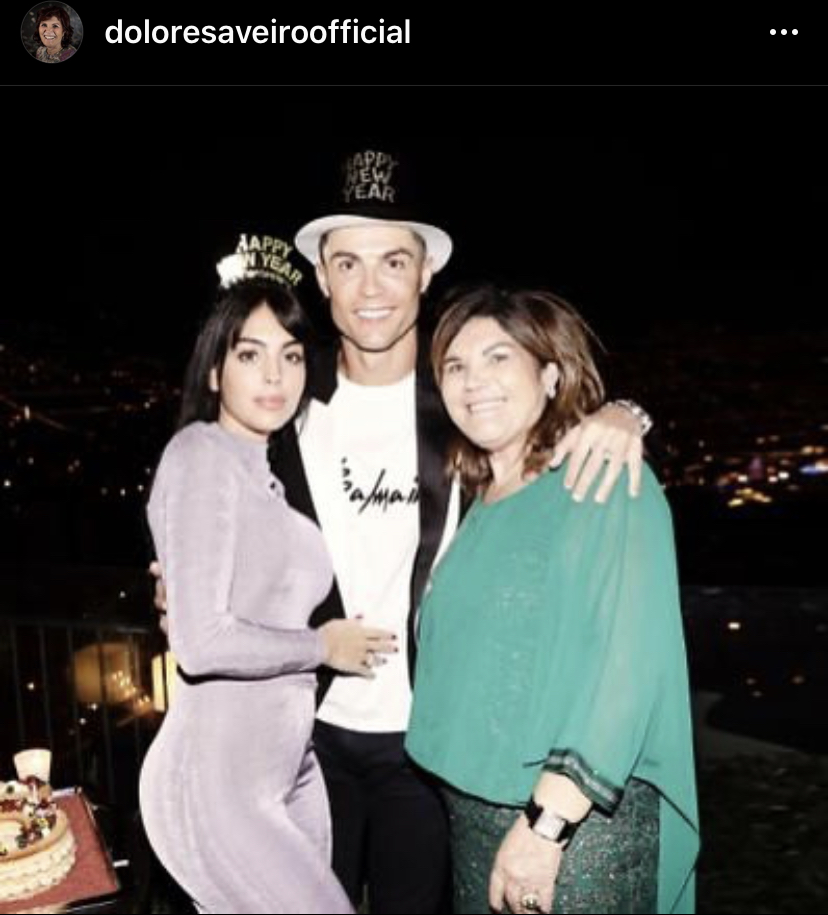Tap the post photo

414,500
